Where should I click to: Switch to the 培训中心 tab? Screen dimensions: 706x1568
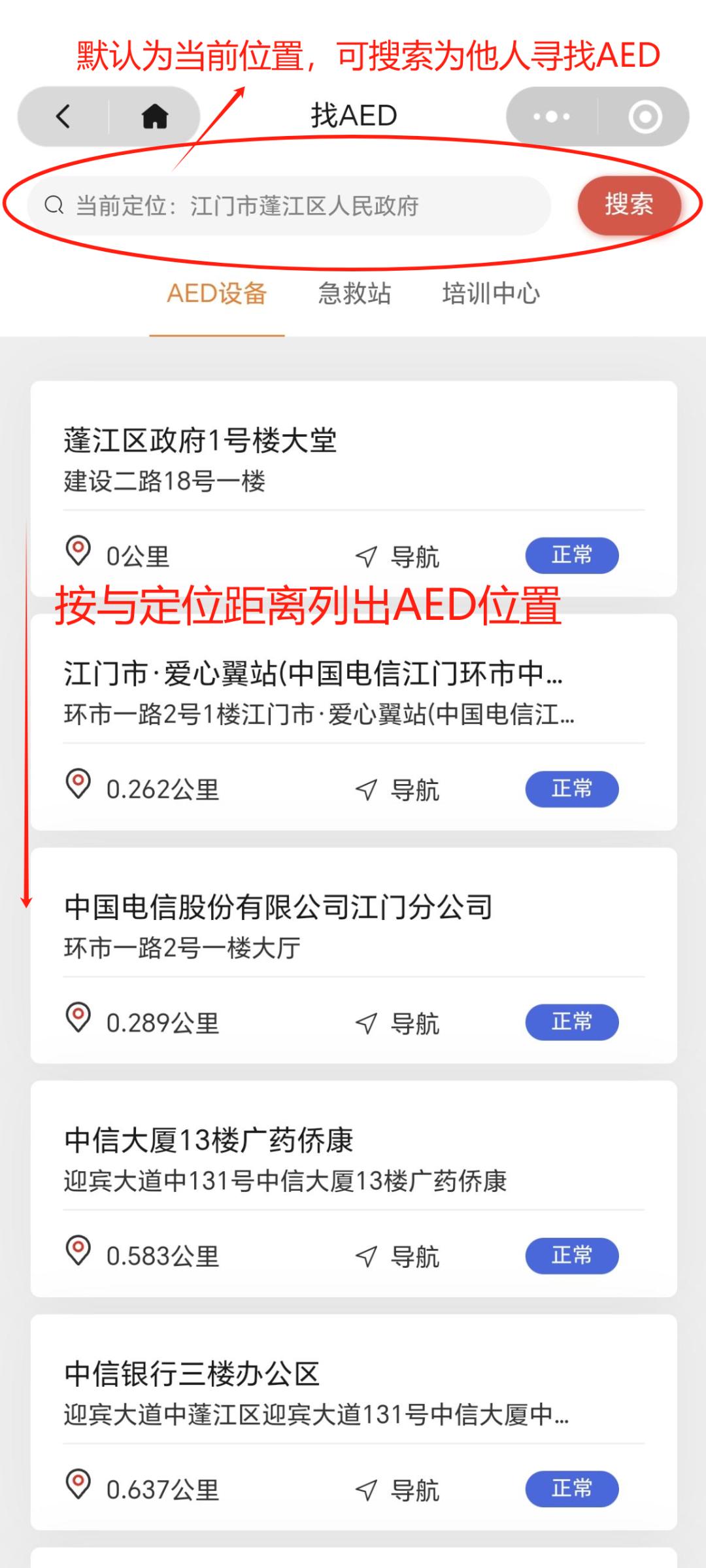[x=491, y=294]
